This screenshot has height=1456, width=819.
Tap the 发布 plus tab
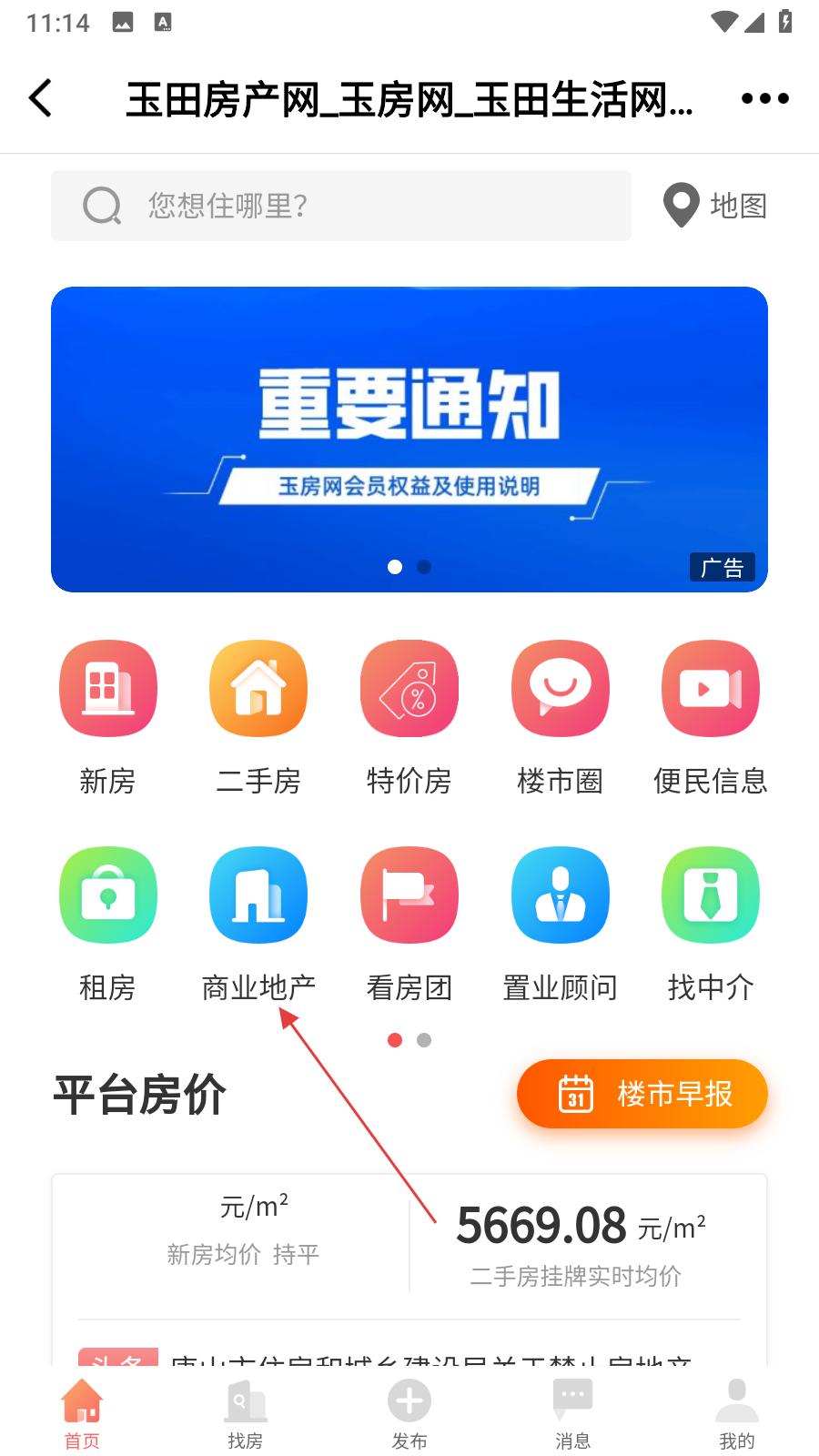tap(409, 1414)
